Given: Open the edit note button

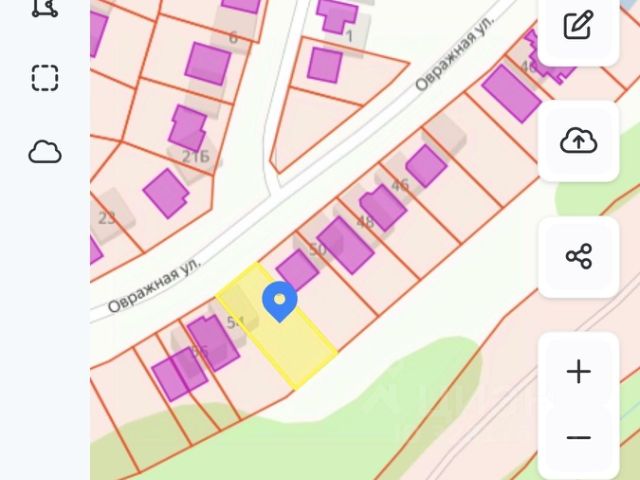Looking at the screenshot, I should [x=579, y=26].
